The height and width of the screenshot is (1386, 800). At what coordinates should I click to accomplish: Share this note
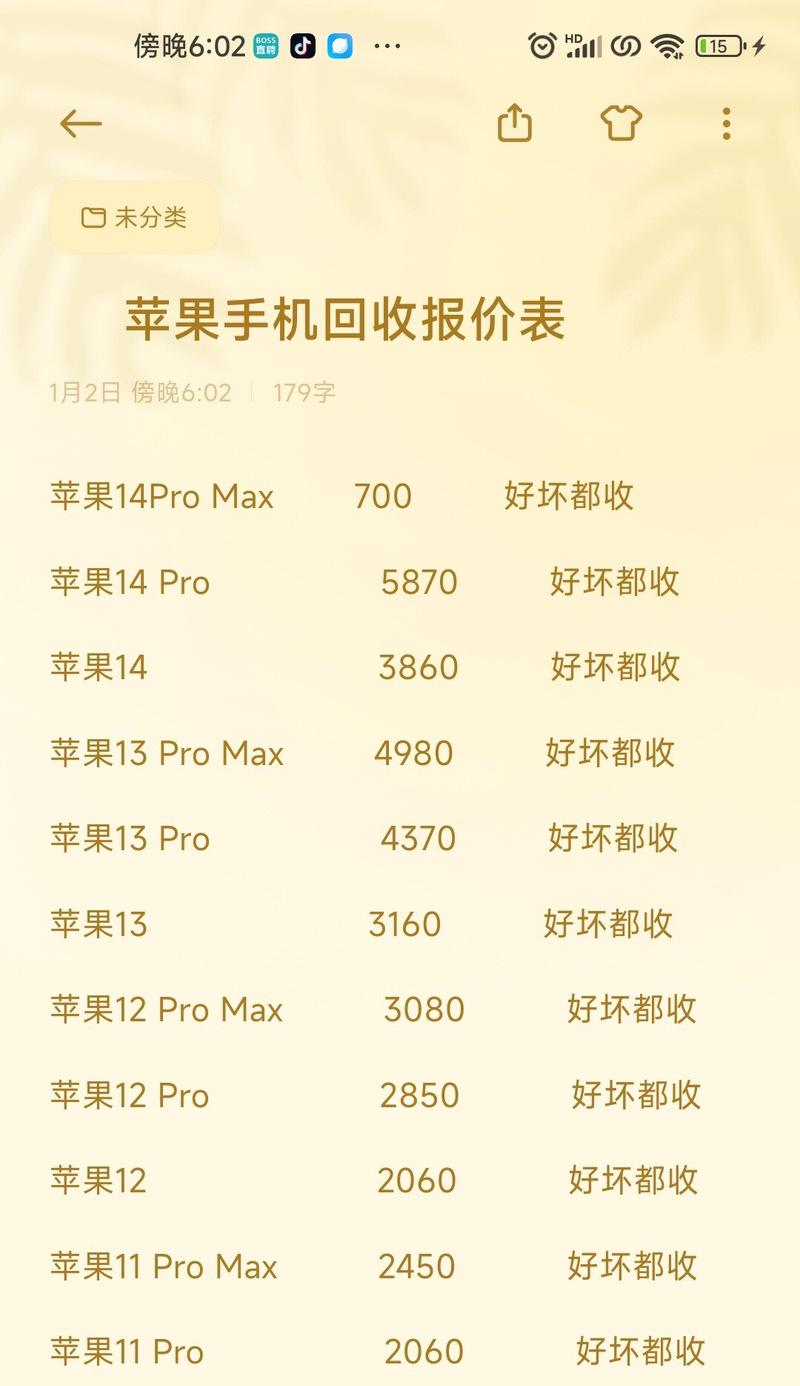coord(514,124)
